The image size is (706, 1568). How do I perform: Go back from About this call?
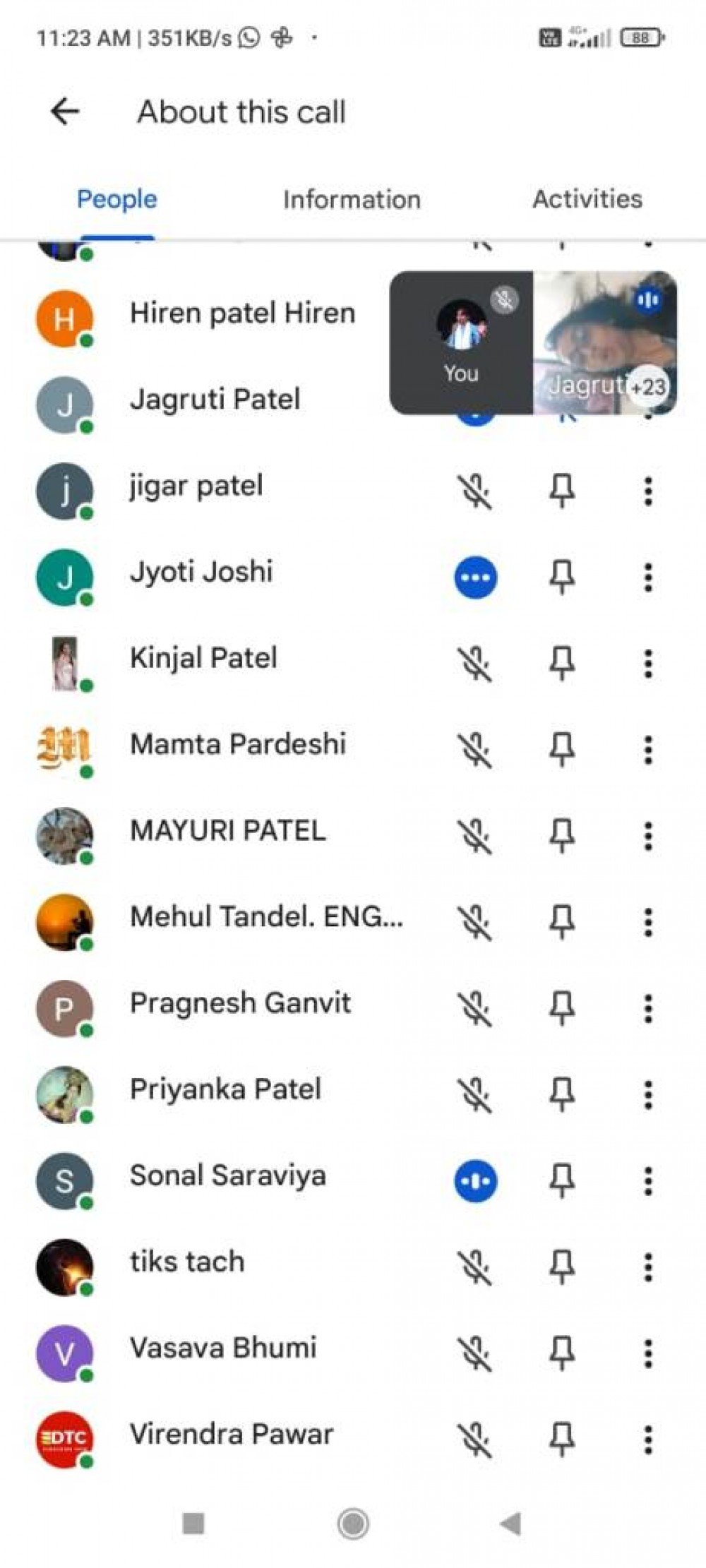click(65, 112)
